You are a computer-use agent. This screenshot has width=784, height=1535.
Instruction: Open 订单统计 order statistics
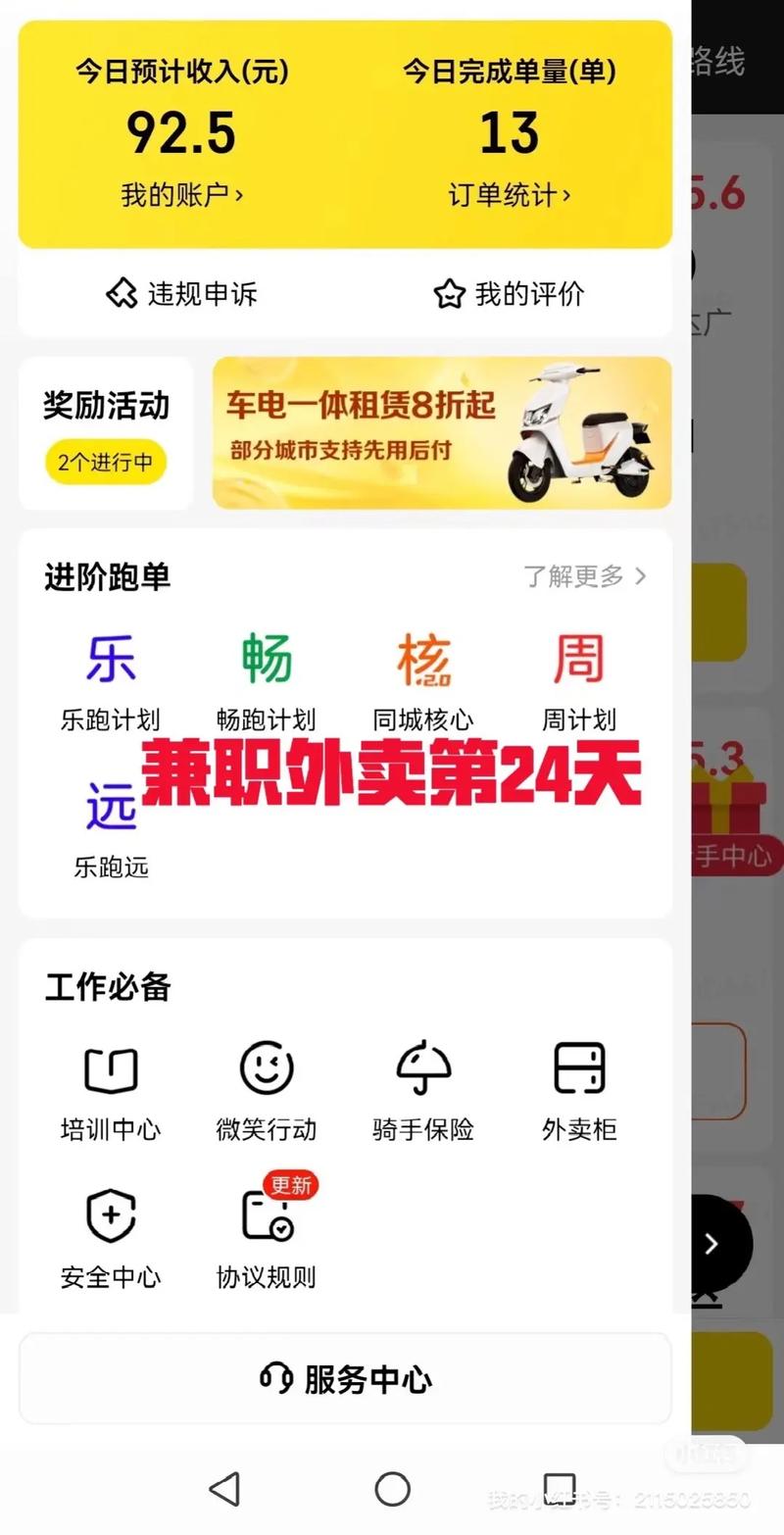509,195
